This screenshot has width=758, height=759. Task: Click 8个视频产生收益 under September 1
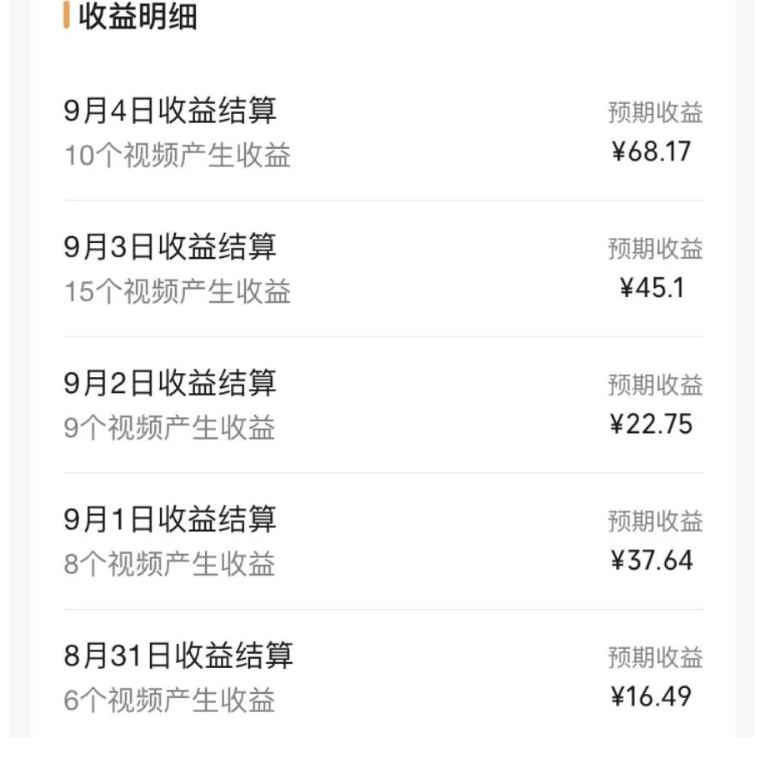[170, 562]
